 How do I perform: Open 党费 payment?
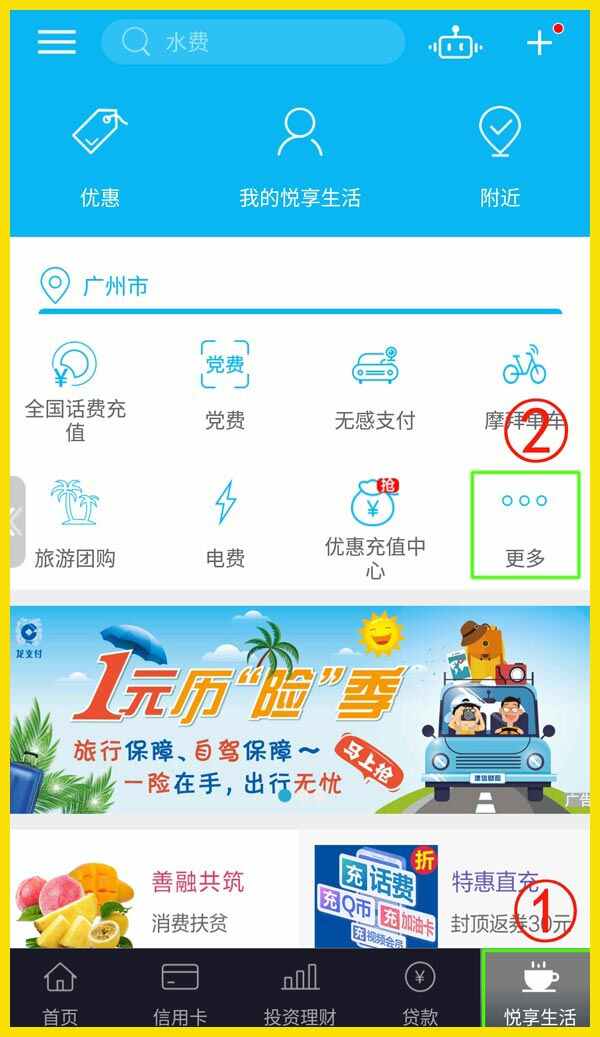point(225,387)
